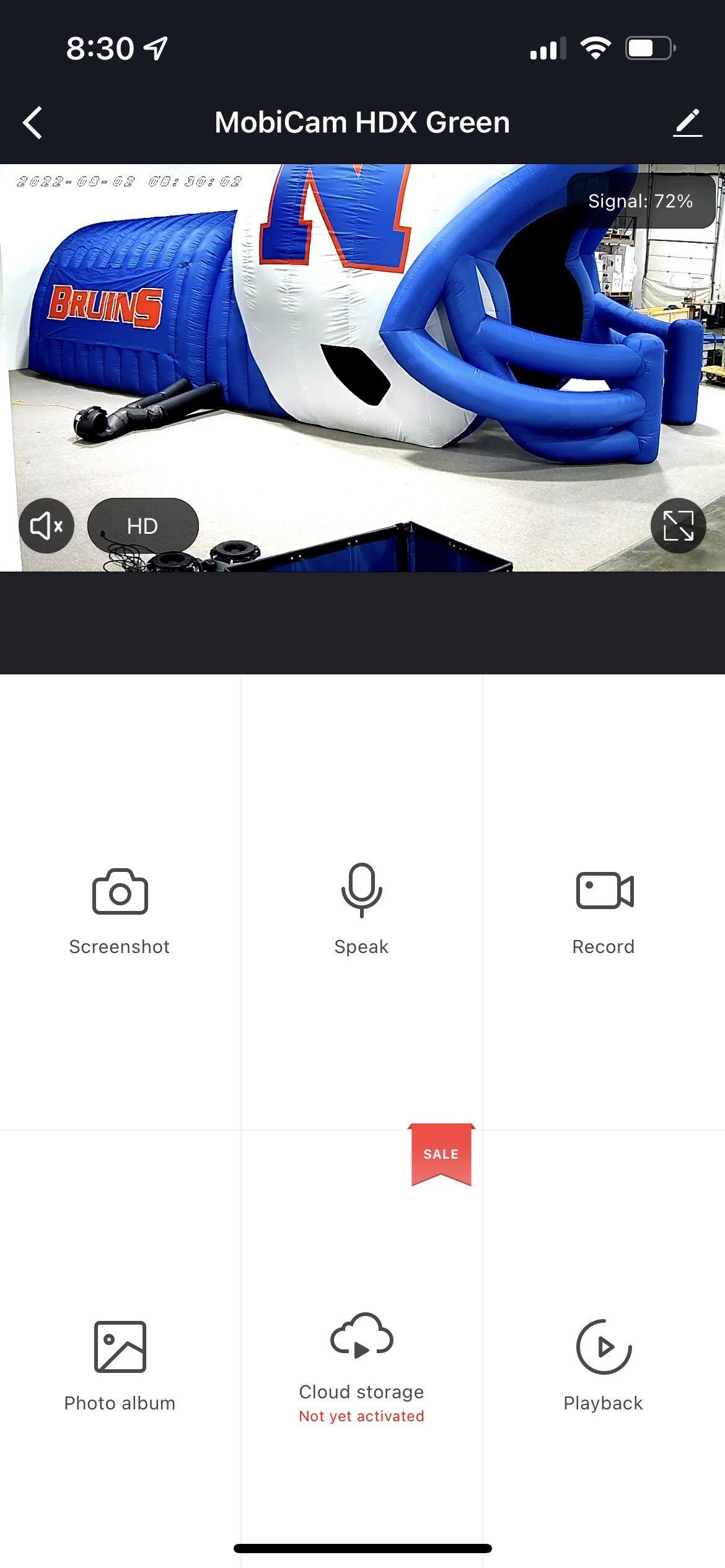Viewport: 725px width, 1568px height.
Task: Go back from MobiCam HDX Green
Action: pos(33,123)
